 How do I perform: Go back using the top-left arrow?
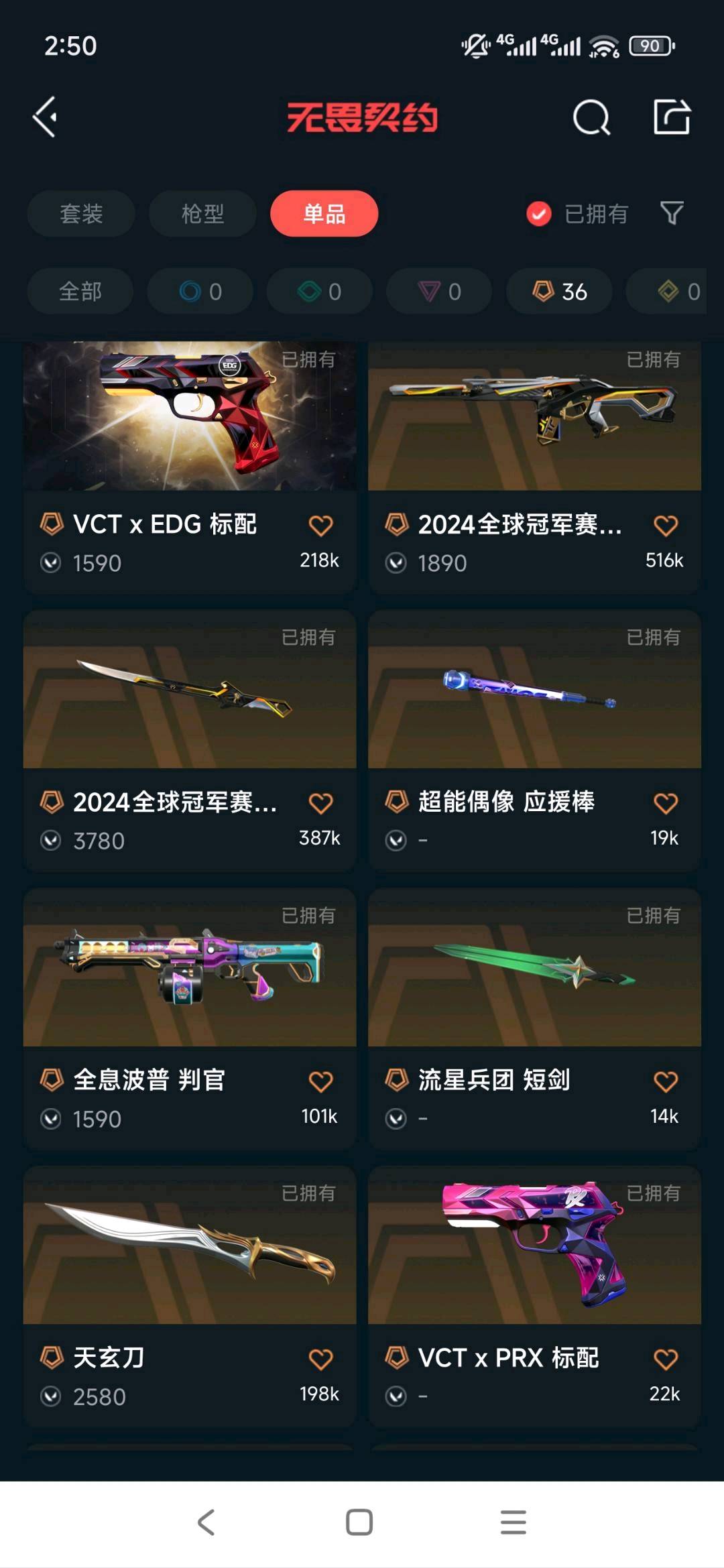pos(45,117)
